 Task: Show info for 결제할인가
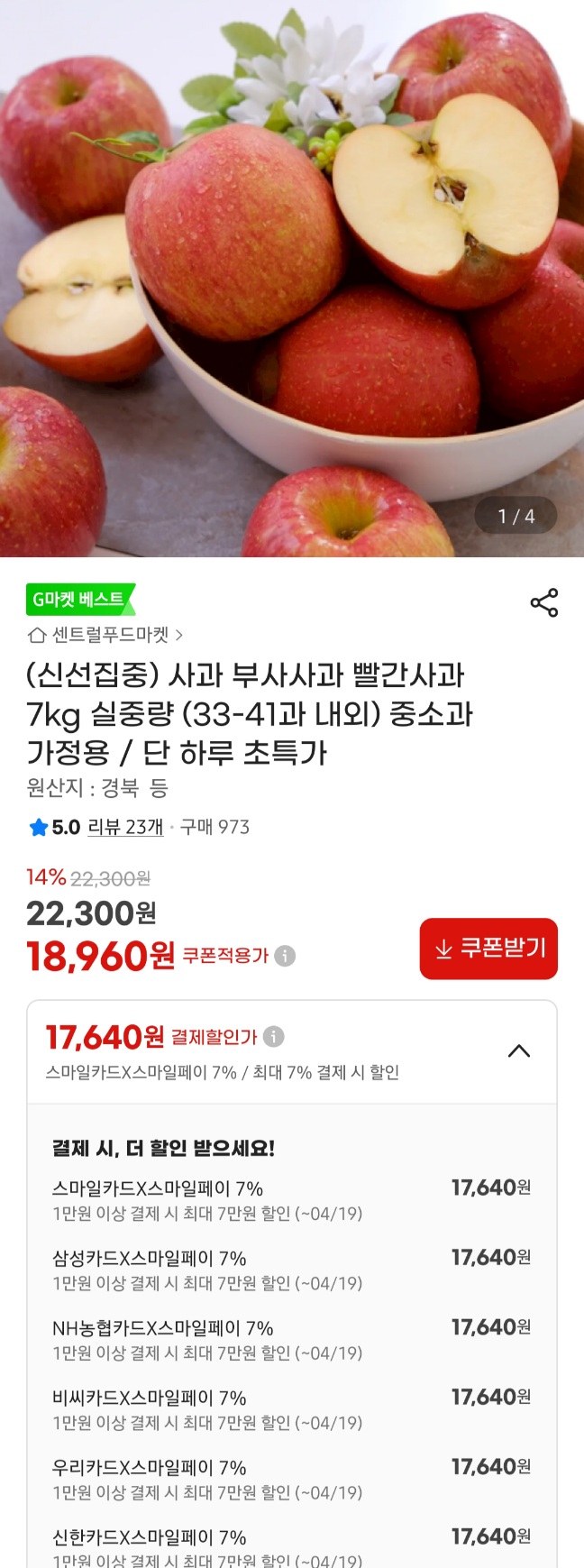click(x=273, y=1037)
